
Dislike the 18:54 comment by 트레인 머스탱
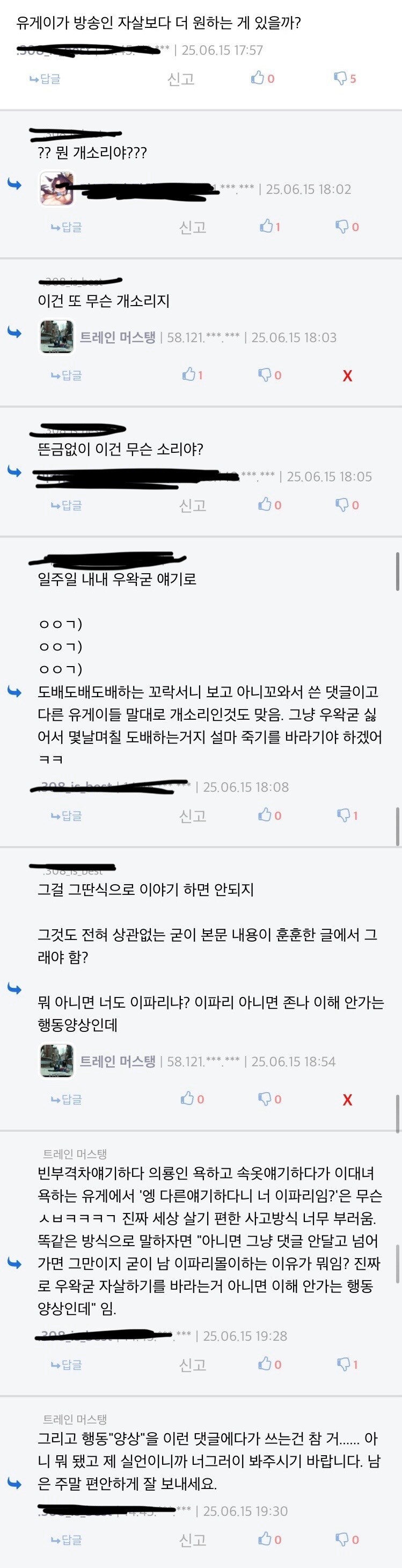pos(269,1099)
